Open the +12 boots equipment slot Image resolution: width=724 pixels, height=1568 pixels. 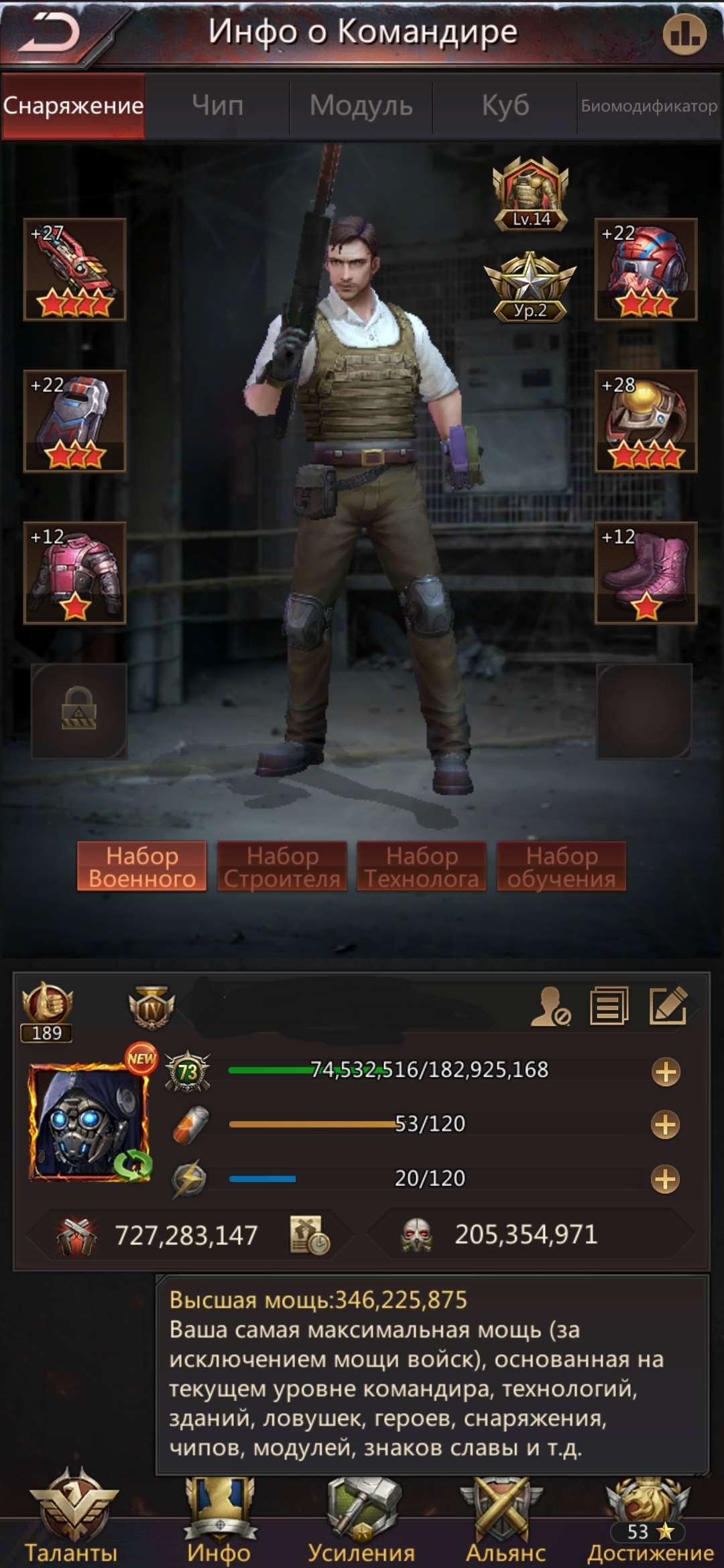click(646, 573)
